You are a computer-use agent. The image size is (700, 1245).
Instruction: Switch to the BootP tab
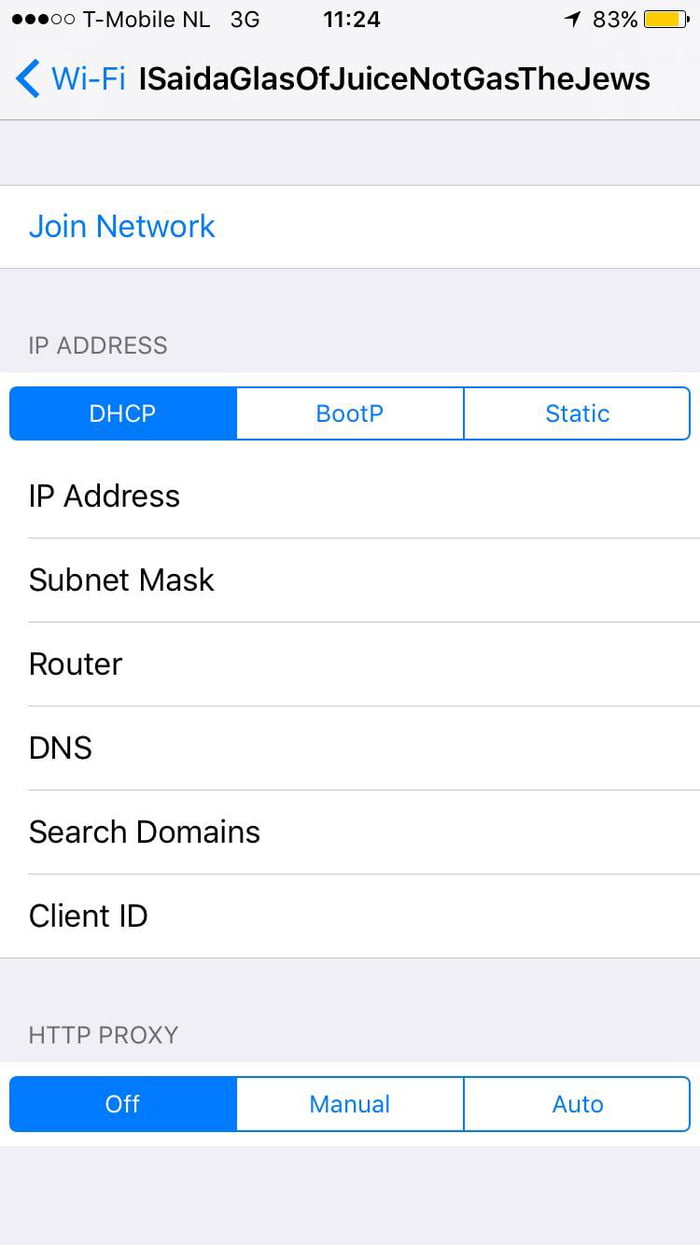click(350, 413)
